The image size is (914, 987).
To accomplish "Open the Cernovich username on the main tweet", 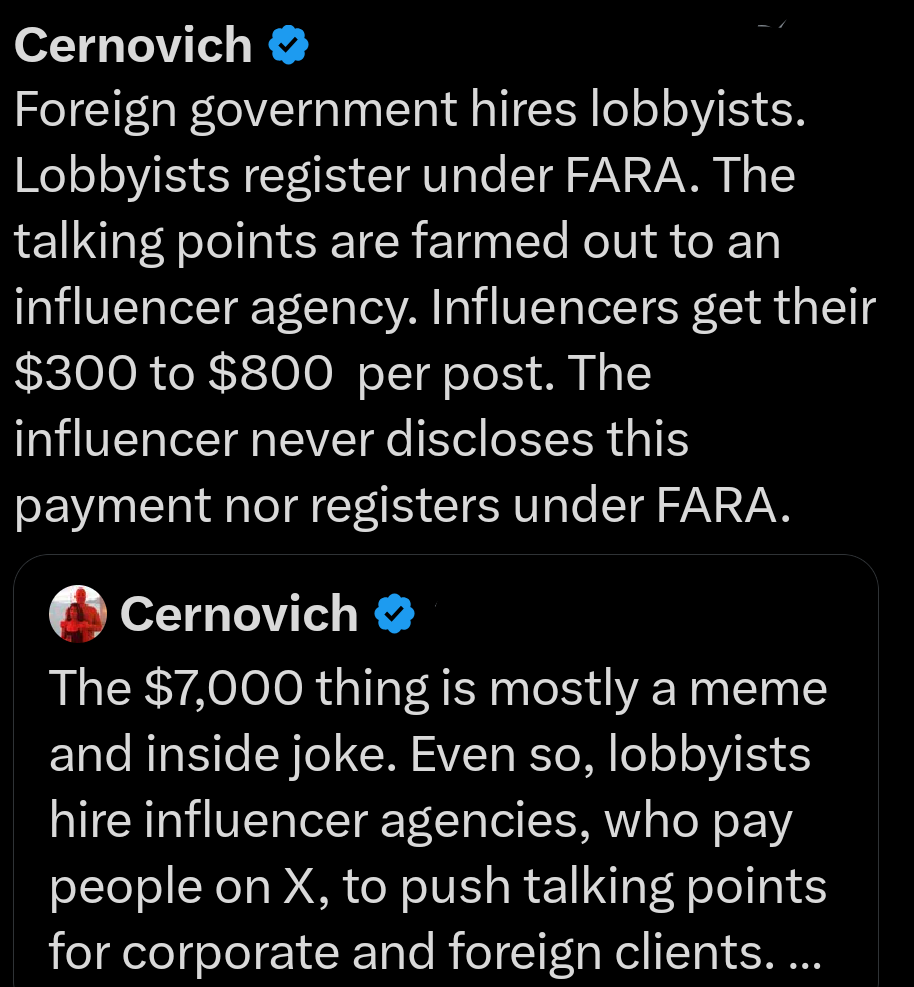I will pos(133,43).
